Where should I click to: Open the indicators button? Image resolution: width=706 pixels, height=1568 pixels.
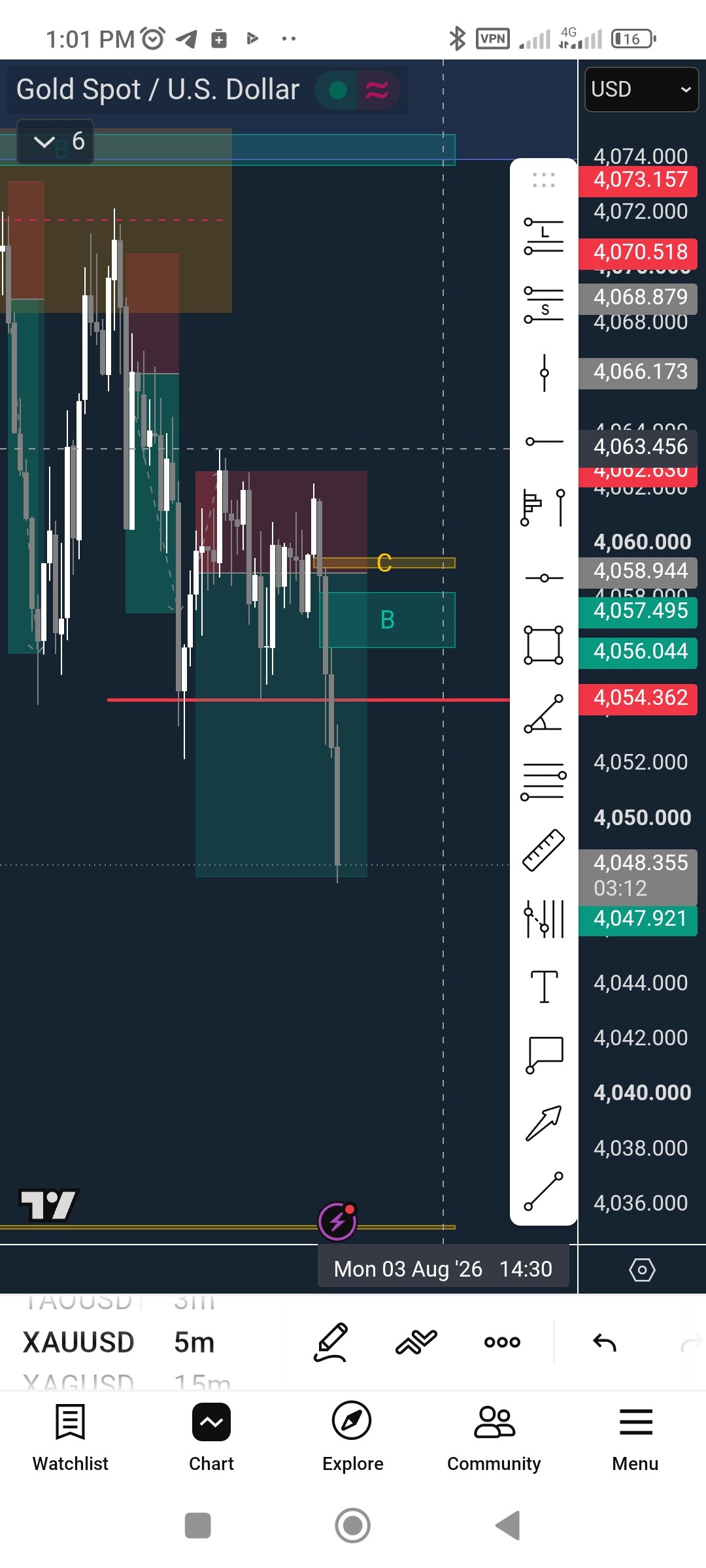[x=416, y=1343]
